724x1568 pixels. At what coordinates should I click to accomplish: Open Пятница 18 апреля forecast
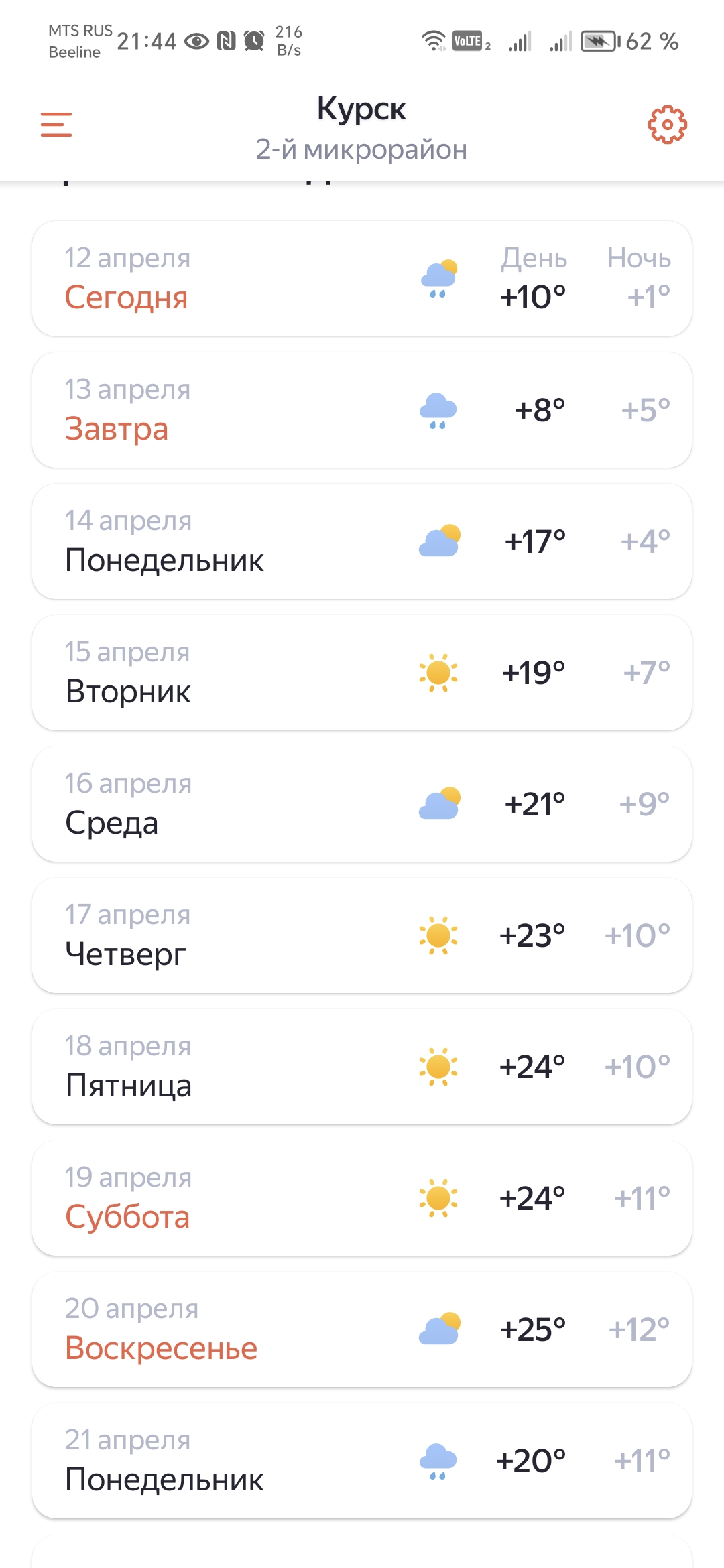point(362,1067)
